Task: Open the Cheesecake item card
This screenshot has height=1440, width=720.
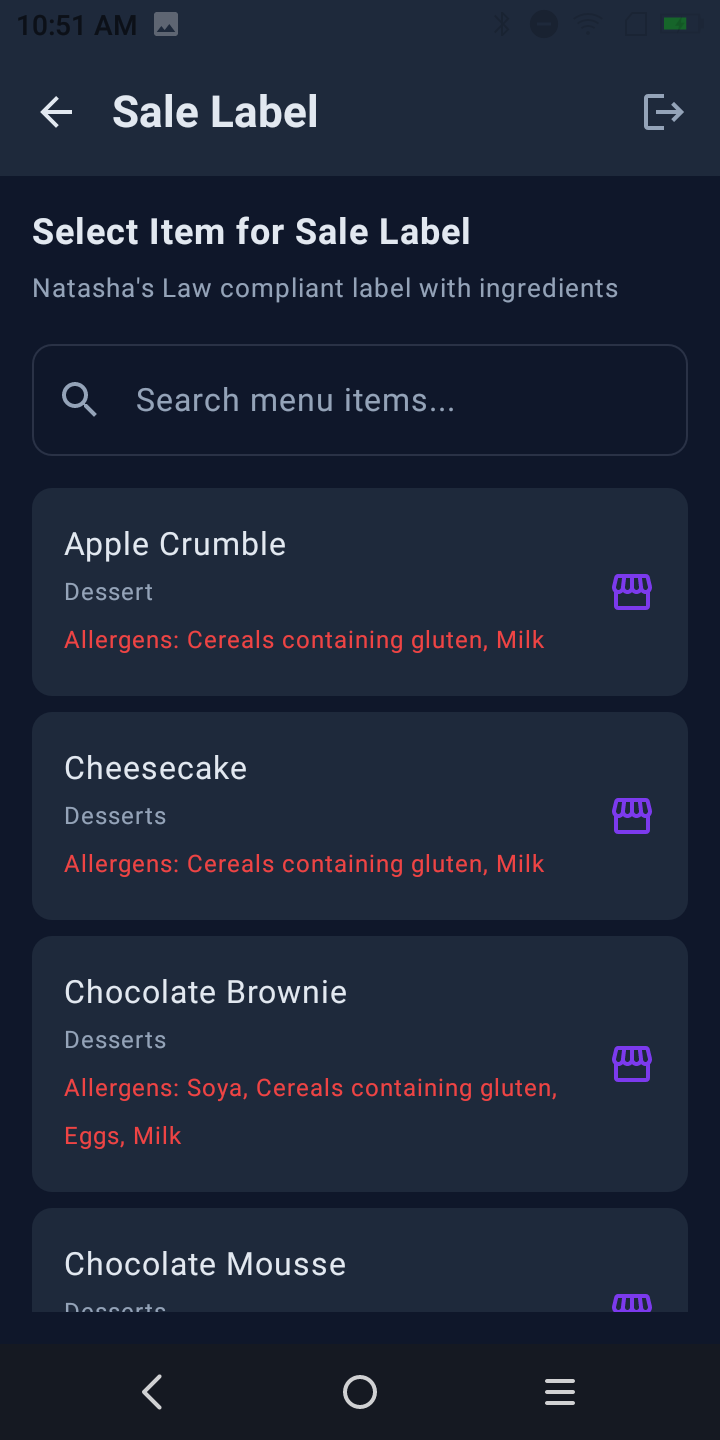Action: 320,816
